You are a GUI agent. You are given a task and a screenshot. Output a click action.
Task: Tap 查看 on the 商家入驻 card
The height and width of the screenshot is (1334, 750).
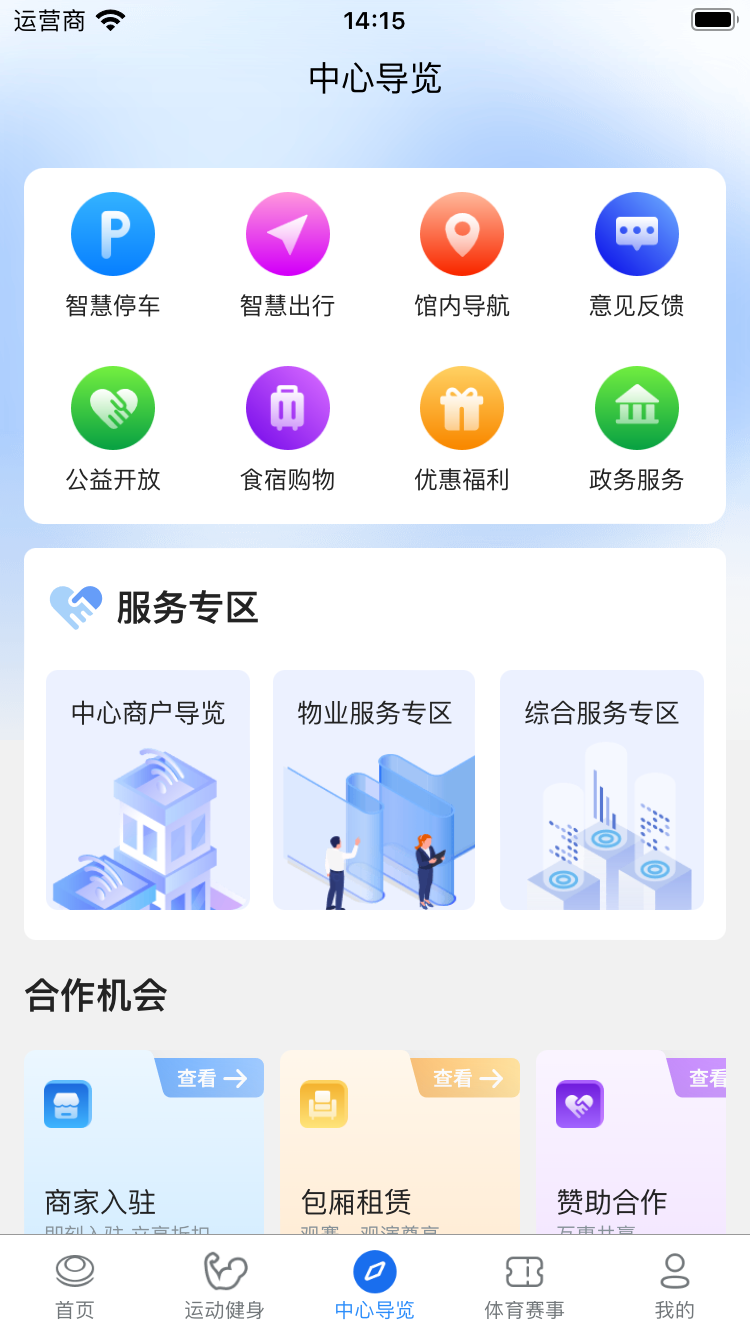212,1078
